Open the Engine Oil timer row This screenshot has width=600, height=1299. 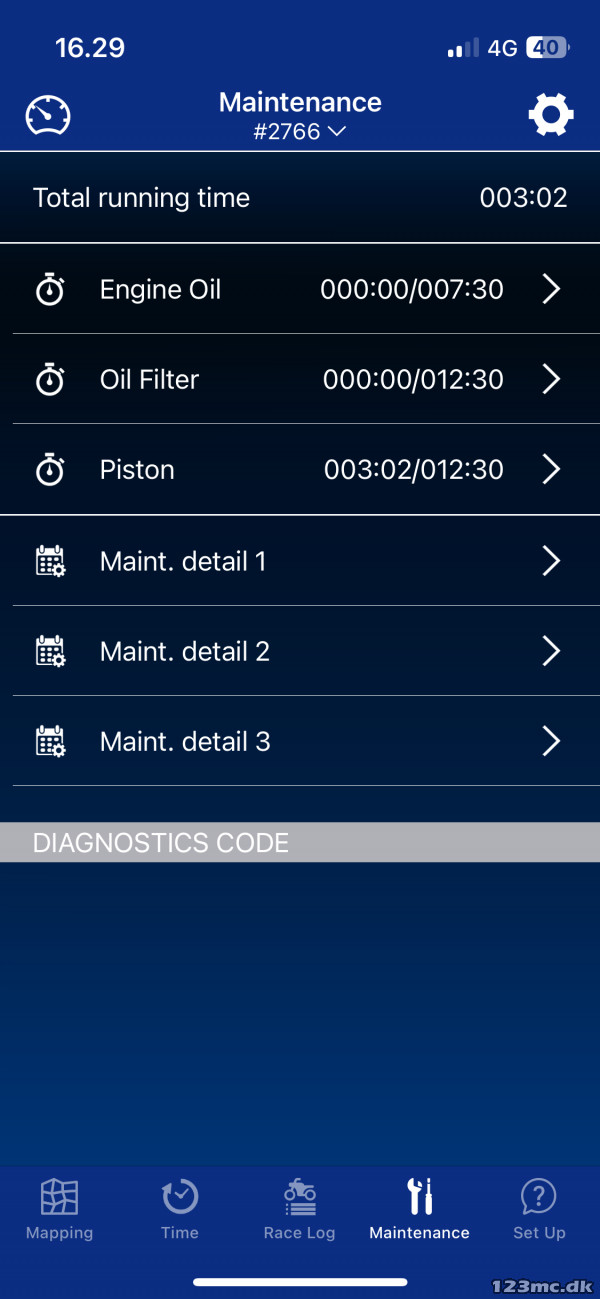coord(300,289)
